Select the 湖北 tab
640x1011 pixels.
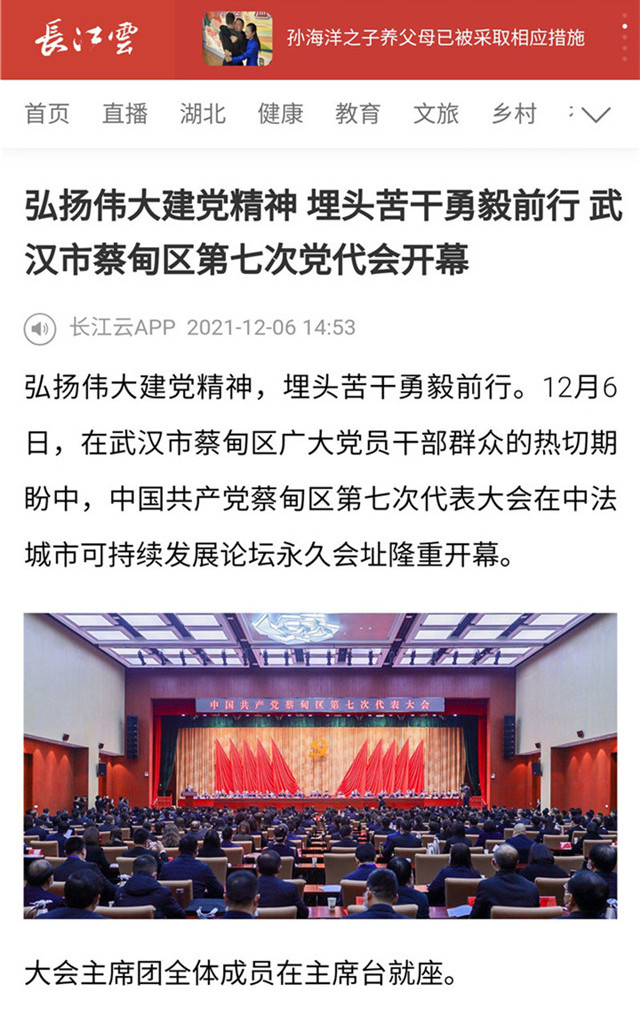(203, 114)
